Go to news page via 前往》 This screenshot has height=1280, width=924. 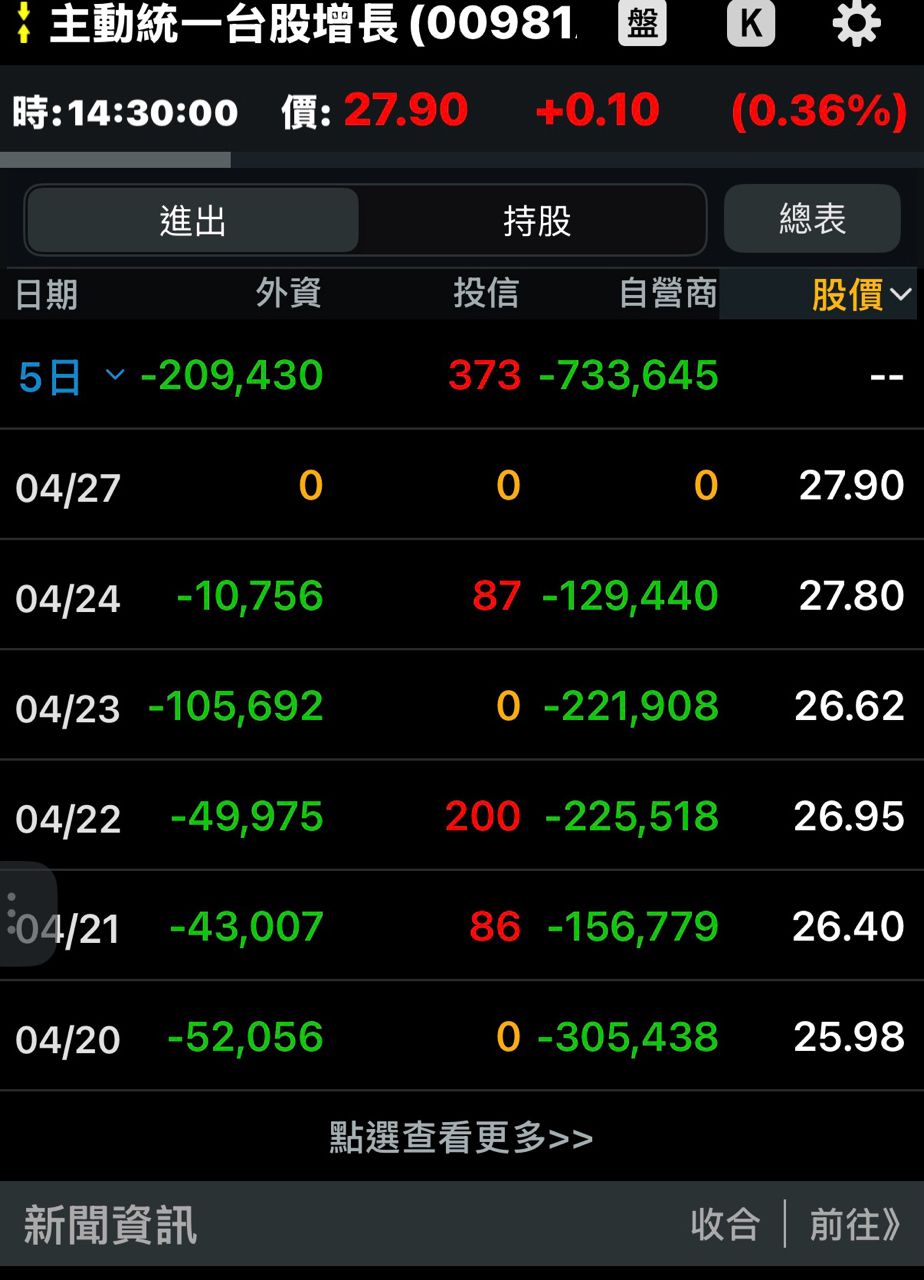(x=855, y=1222)
